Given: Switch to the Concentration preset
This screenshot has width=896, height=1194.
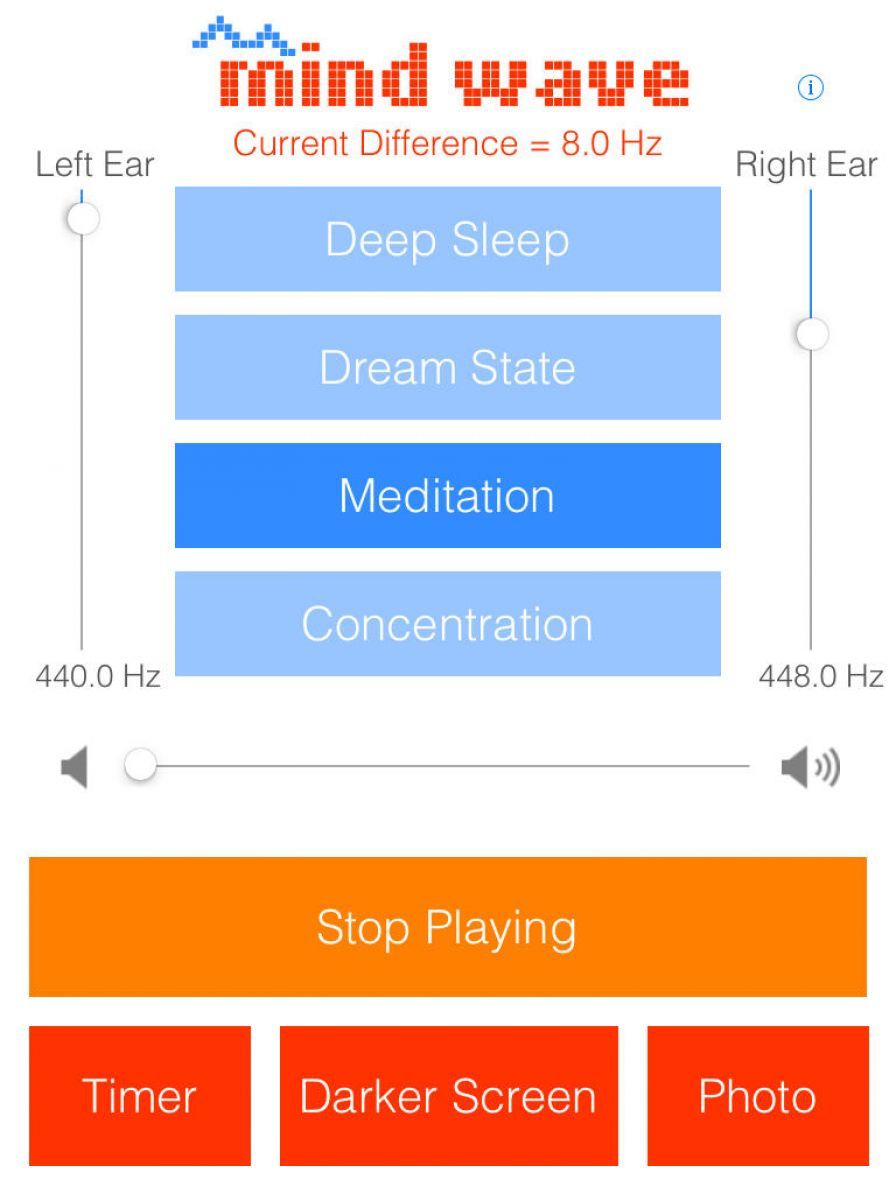Looking at the screenshot, I should pyautogui.click(x=447, y=623).
